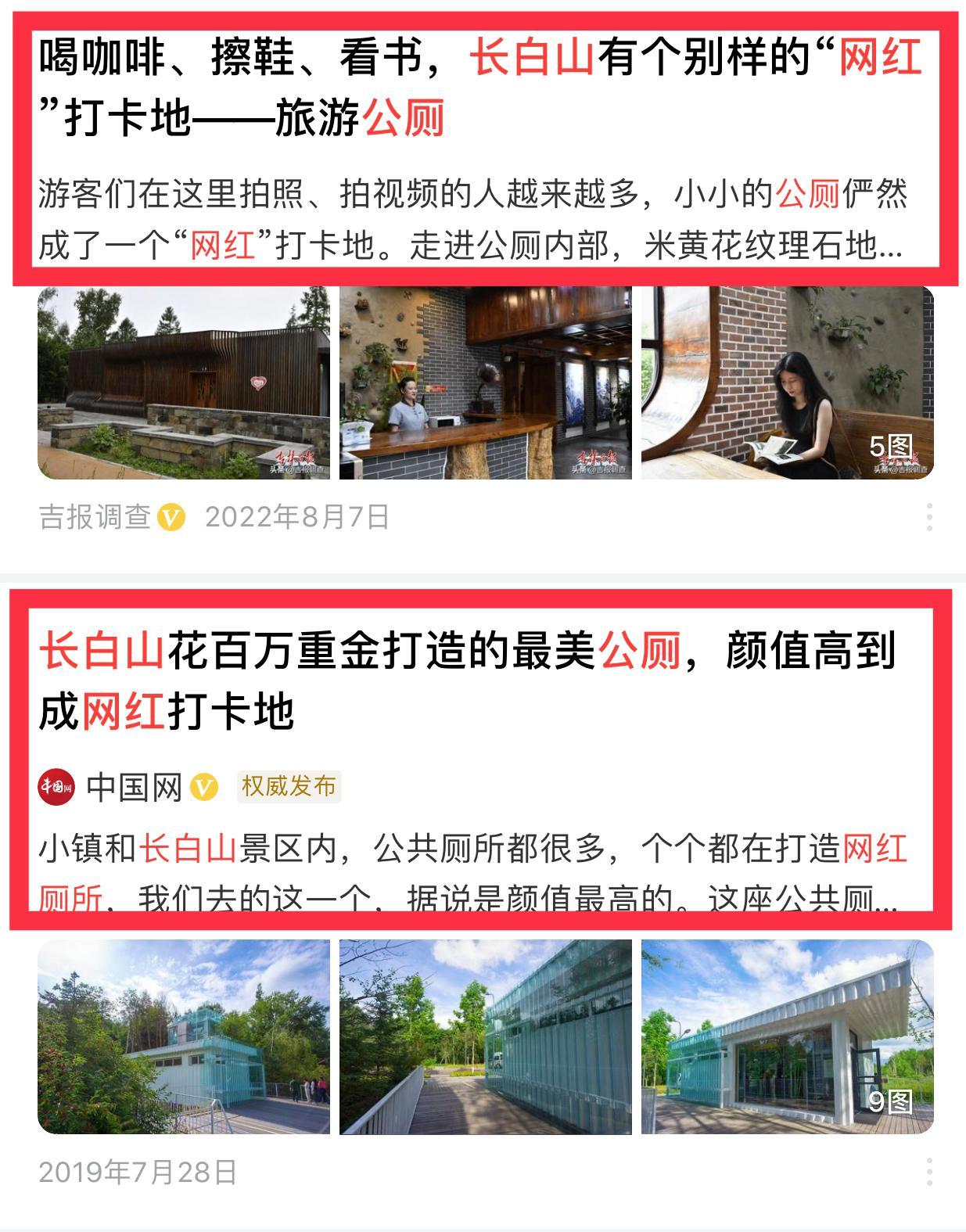Open more options for the 吉报调查 result
Screen dimensions: 966x1232
[x=929, y=518]
